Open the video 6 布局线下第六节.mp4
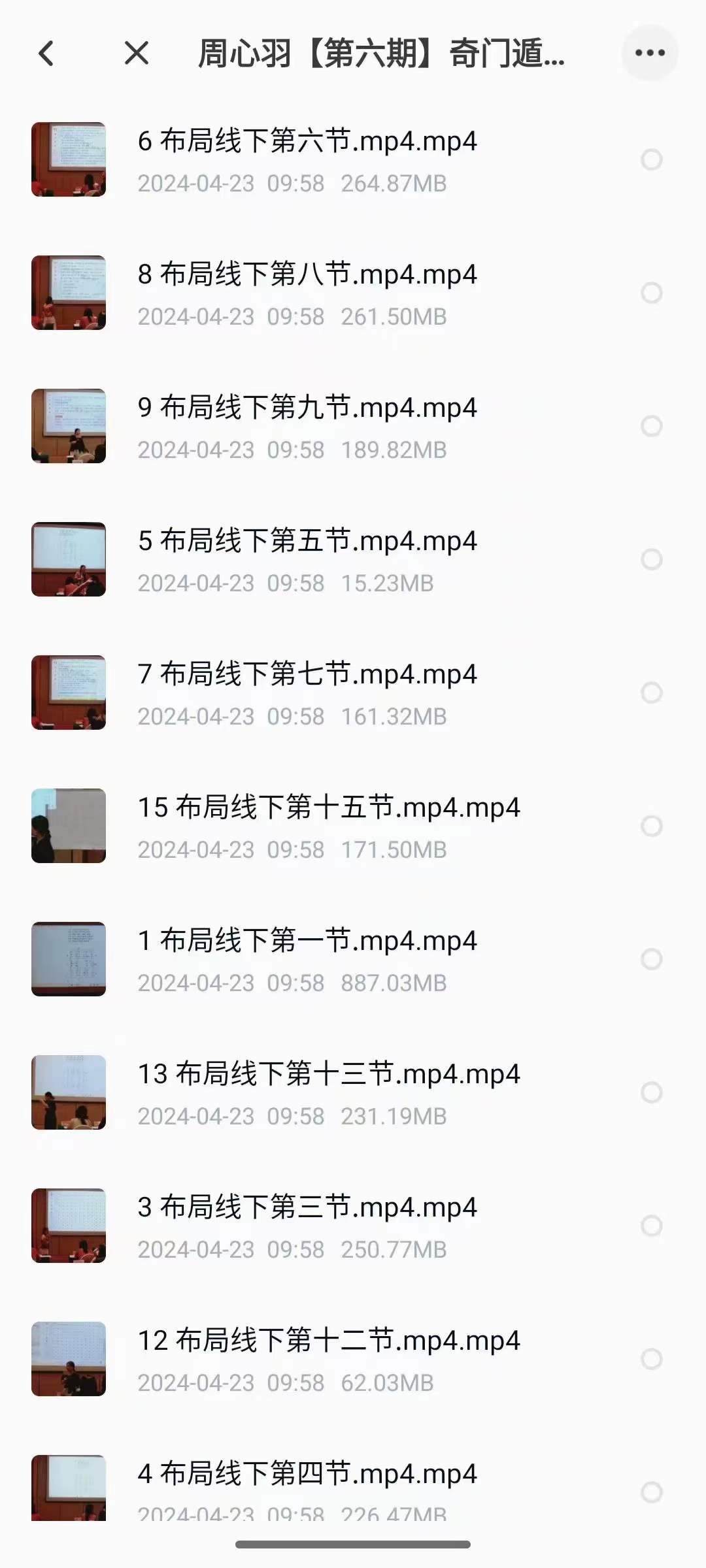 pyautogui.click(x=307, y=142)
